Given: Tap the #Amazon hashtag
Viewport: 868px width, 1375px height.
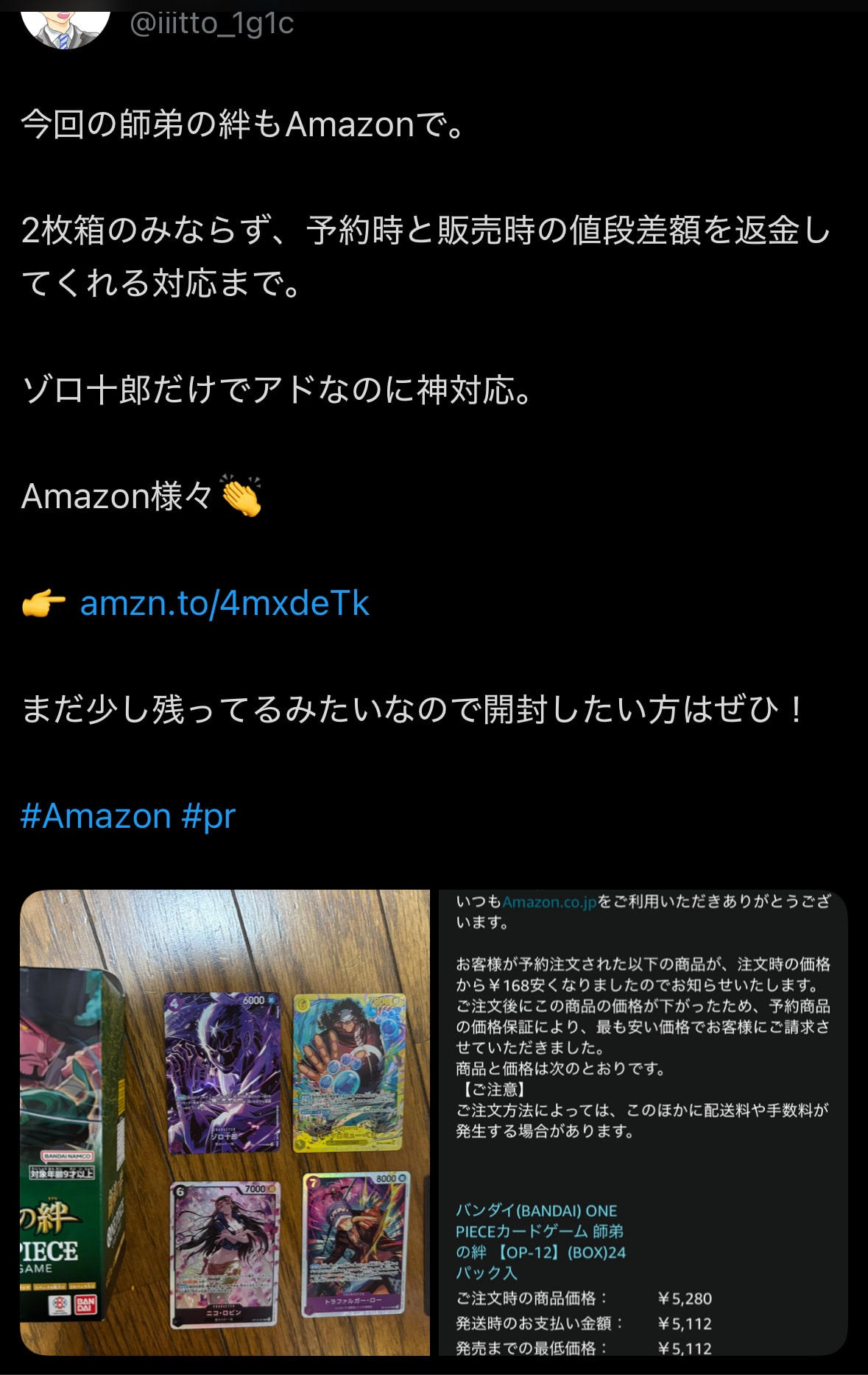Looking at the screenshot, I should [96, 816].
